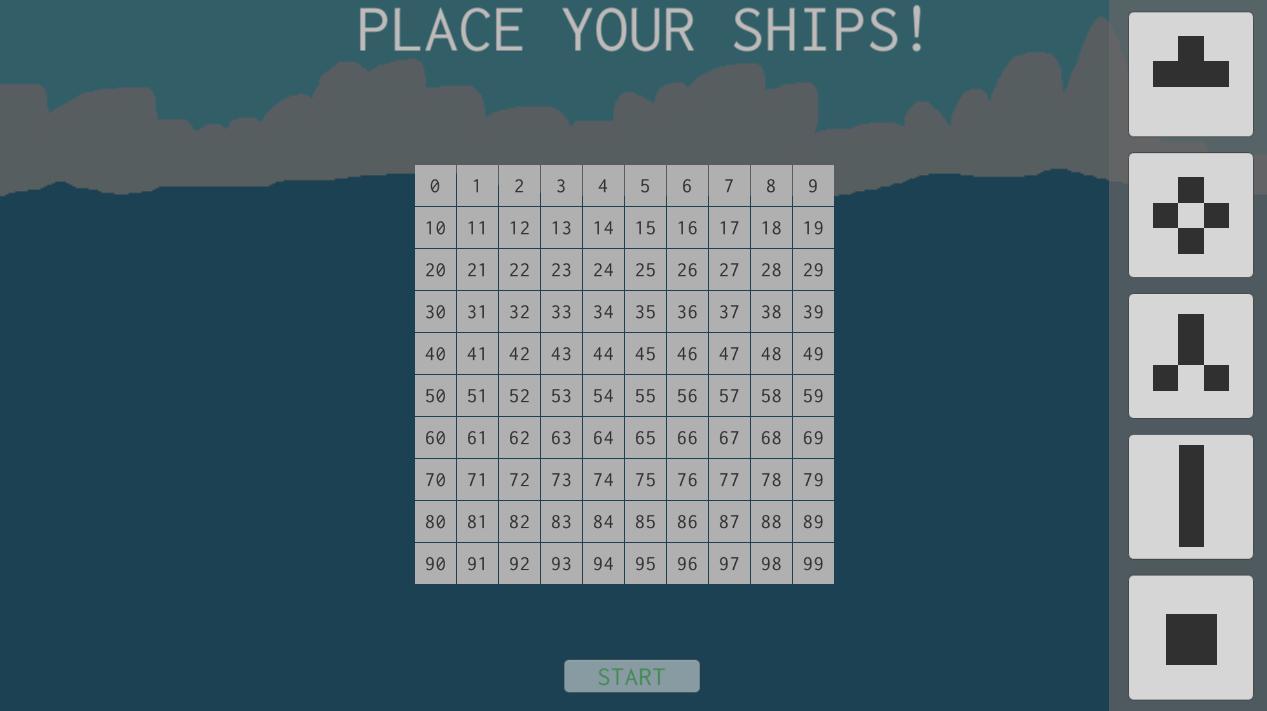Tap grid cell 50
This screenshot has width=1267, height=711.
click(435, 396)
